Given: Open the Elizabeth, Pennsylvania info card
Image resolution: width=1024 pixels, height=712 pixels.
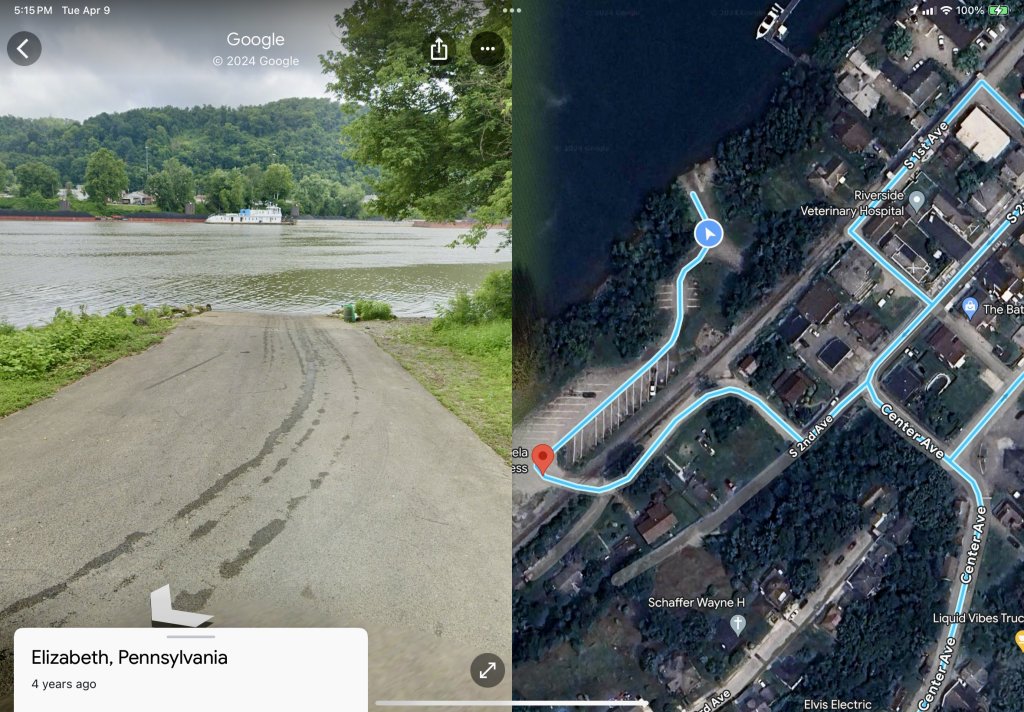Looking at the screenshot, I should click(x=190, y=668).
